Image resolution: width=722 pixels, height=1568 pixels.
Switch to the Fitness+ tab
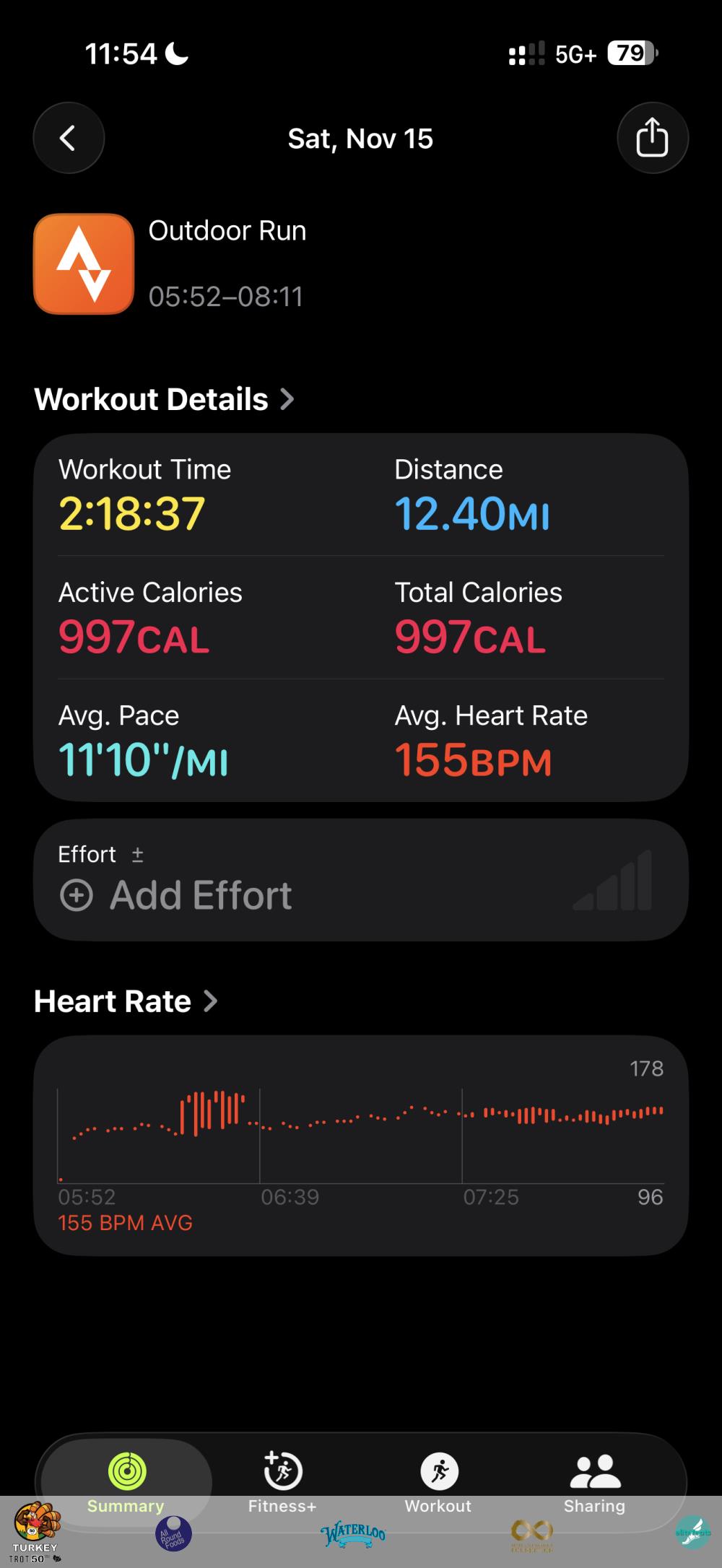282,1481
